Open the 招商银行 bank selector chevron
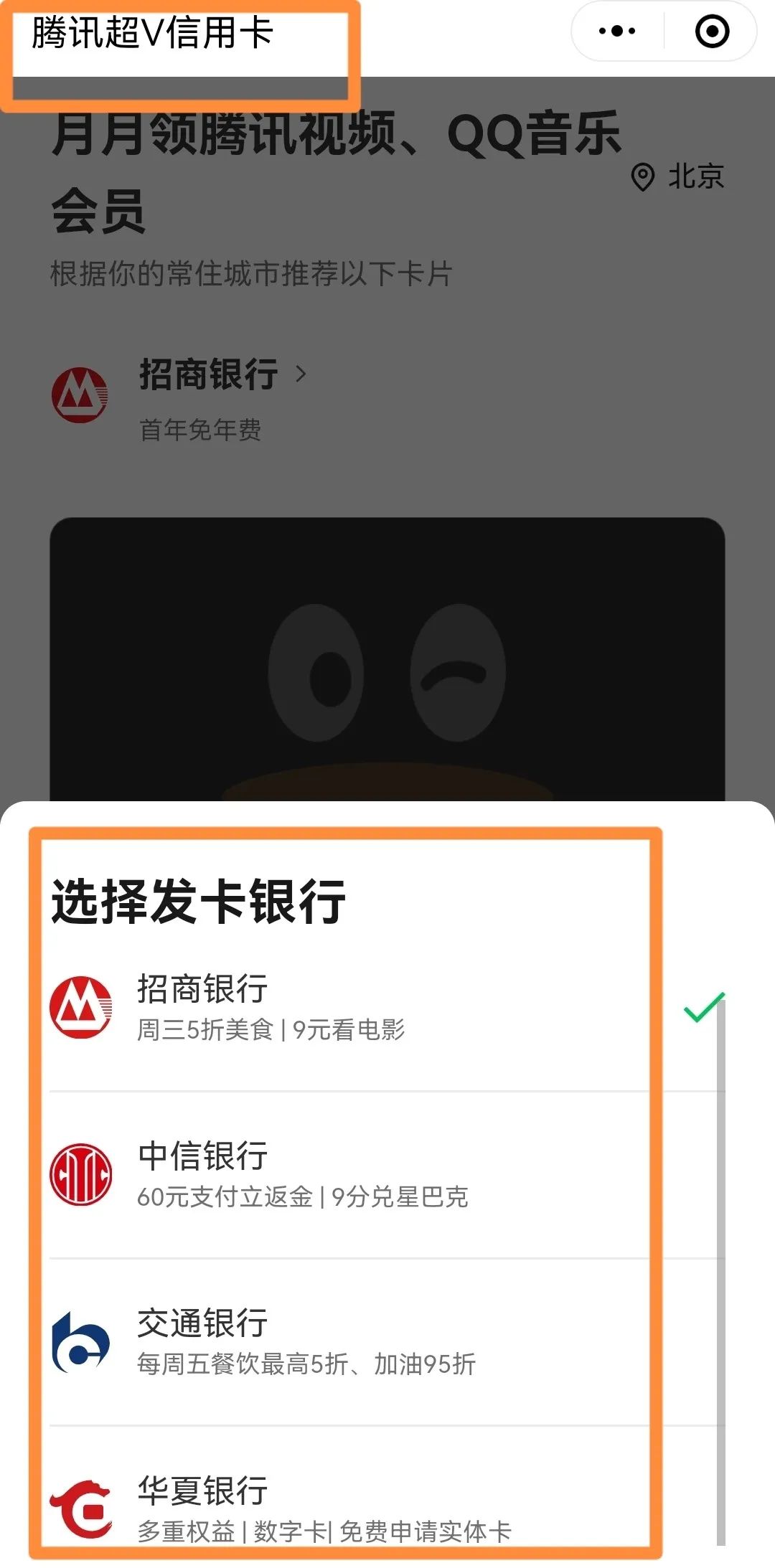The width and height of the screenshot is (775, 1568). pyautogui.click(x=301, y=374)
